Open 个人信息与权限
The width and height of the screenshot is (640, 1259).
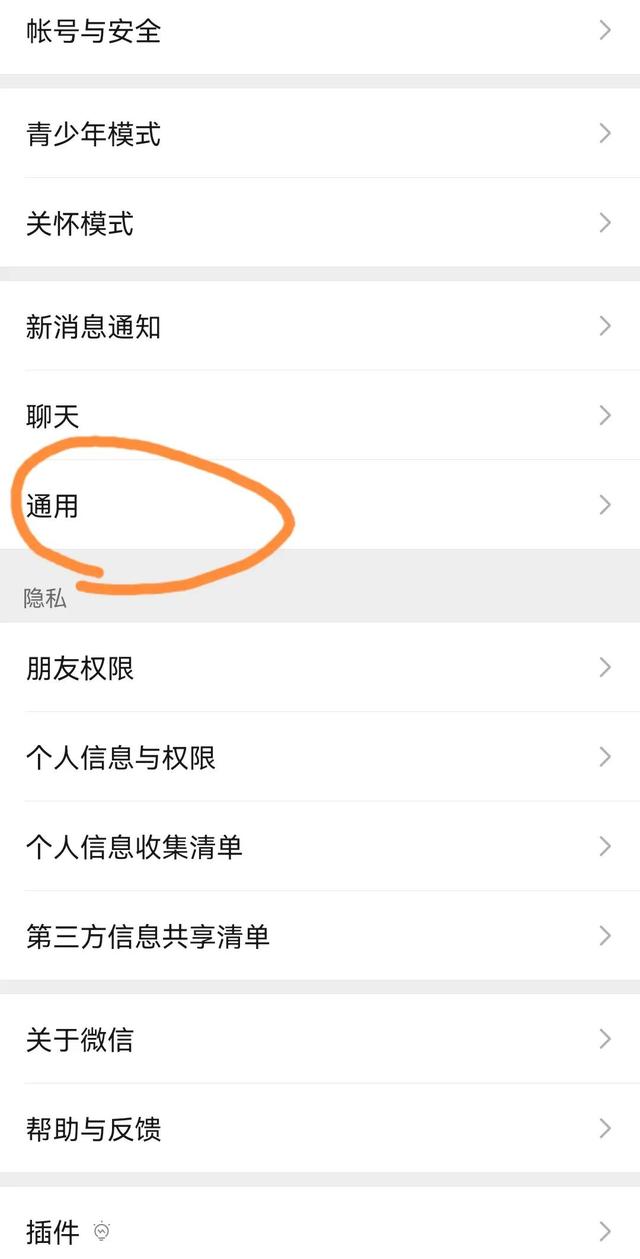pos(320,757)
